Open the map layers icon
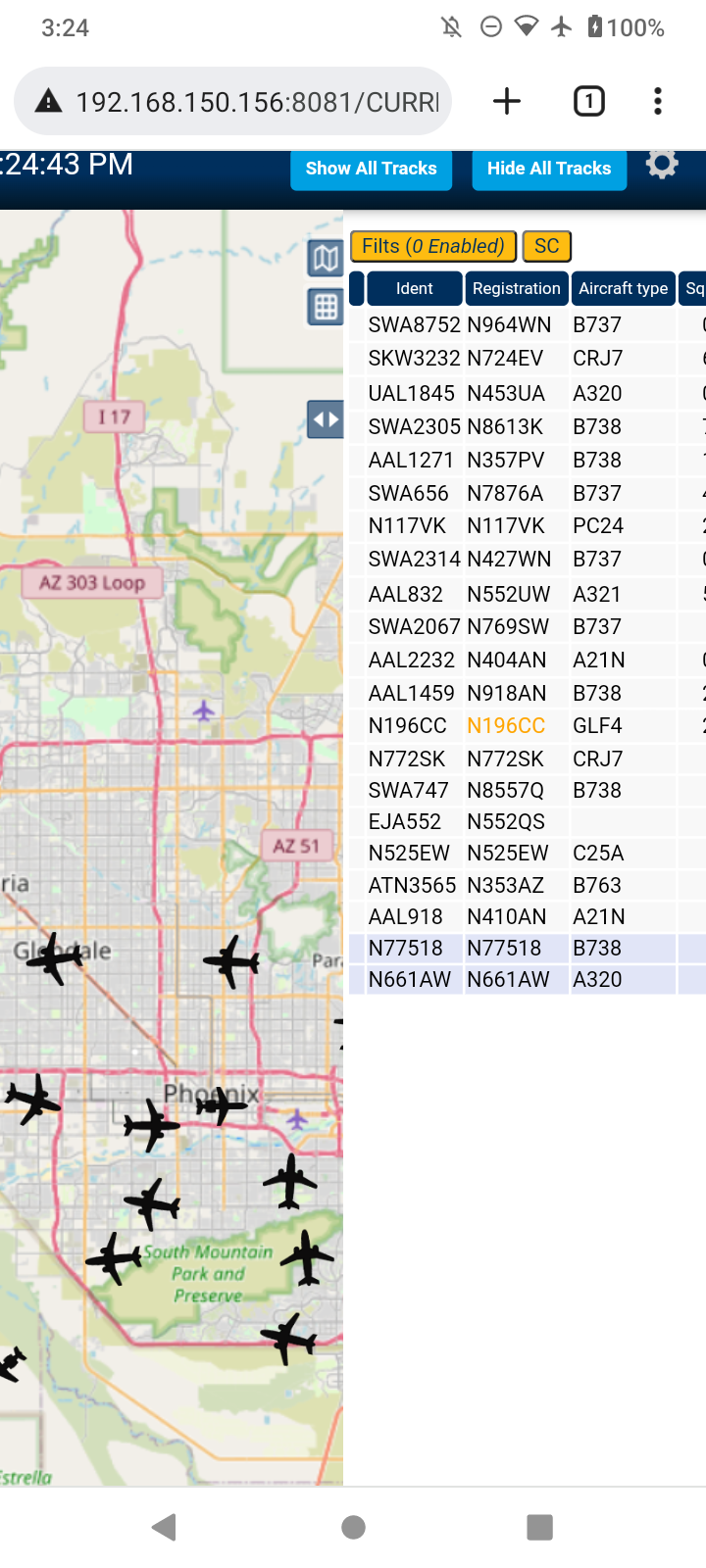The height and width of the screenshot is (1568, 706). (326, 259)
